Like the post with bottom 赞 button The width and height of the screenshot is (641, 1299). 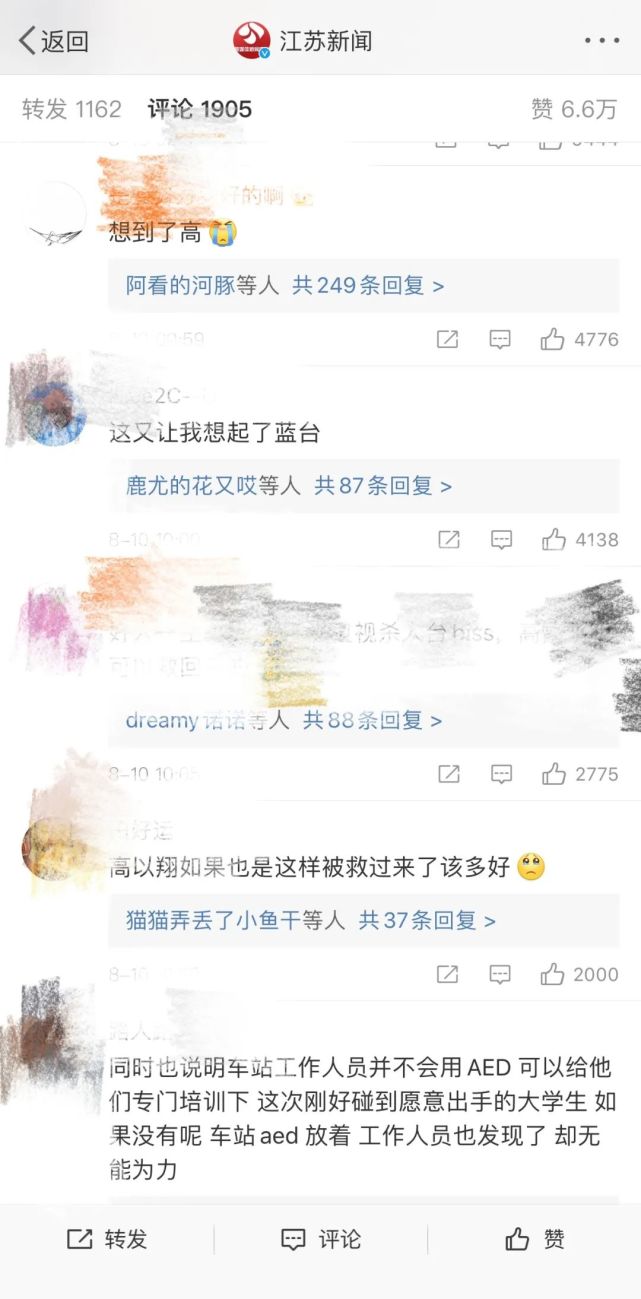pyautogui.click(x=534, y=1239)
